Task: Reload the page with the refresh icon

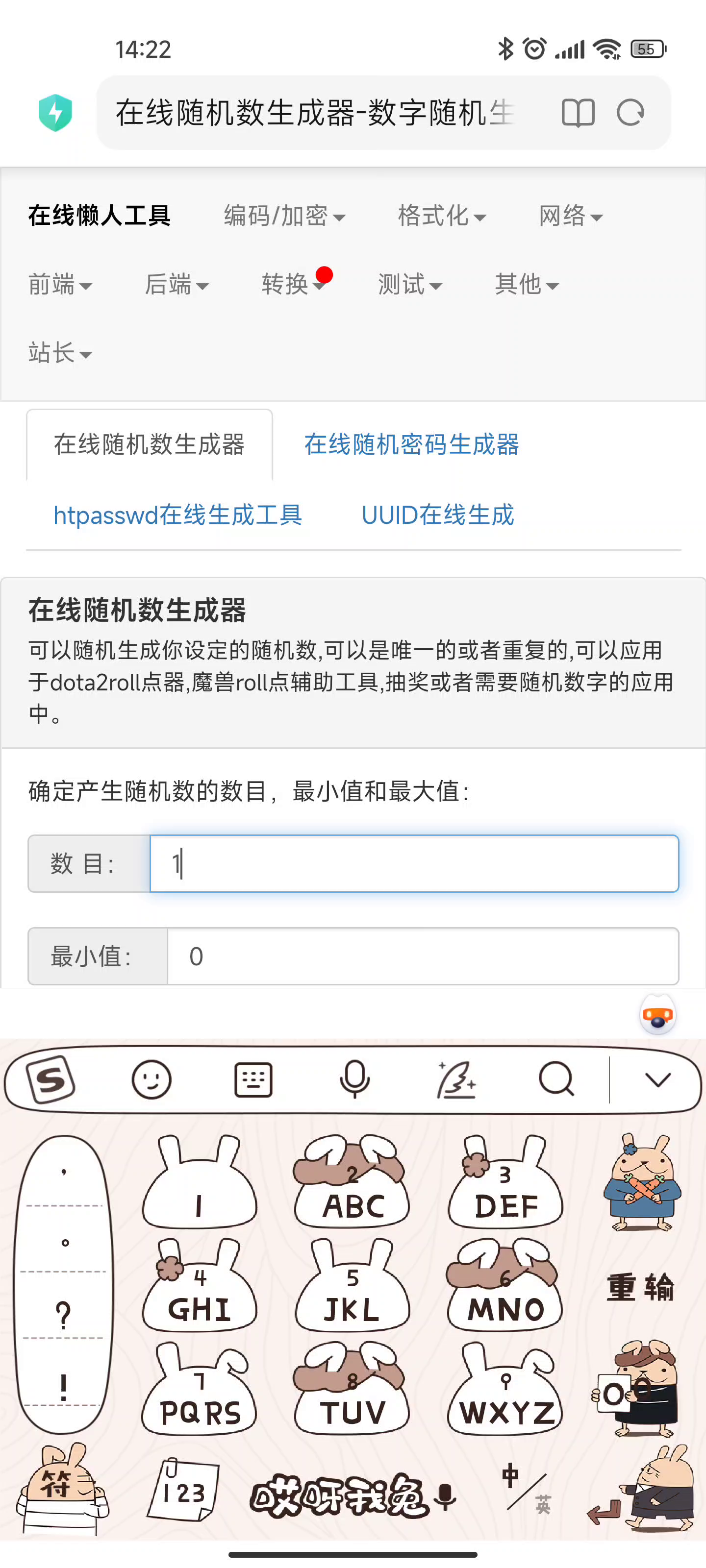Action: [630, 113]
